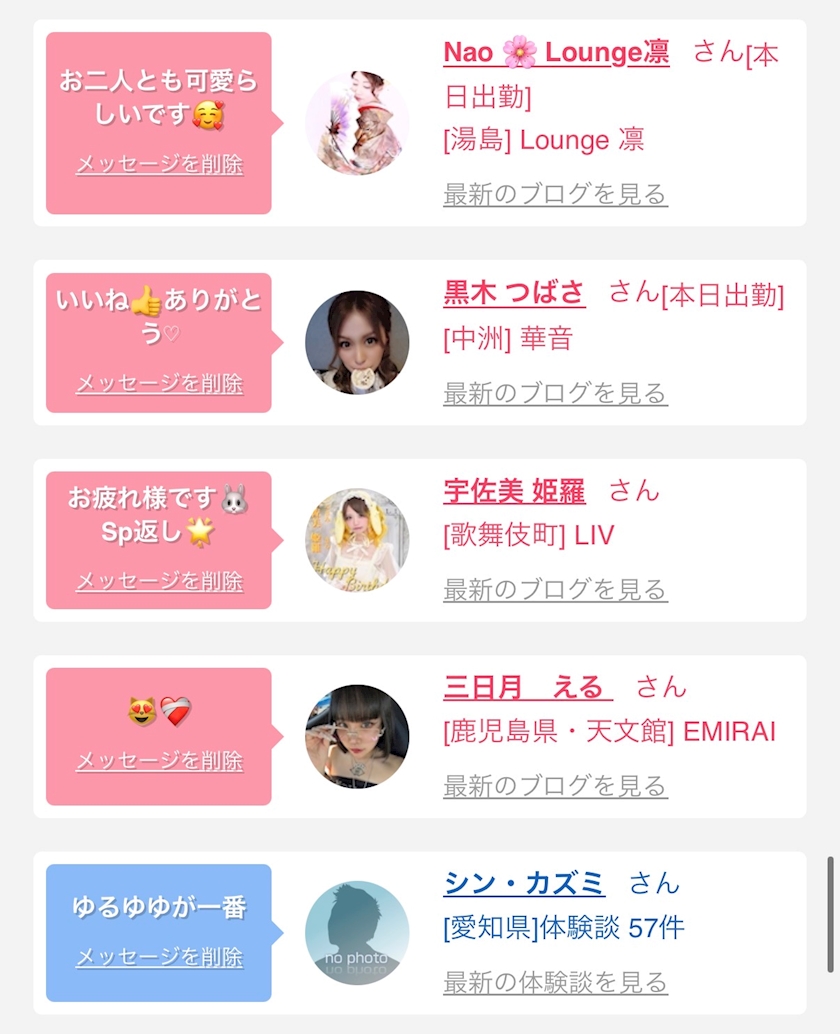Tap 三日月 える's profile photo

tap(357, 737)
